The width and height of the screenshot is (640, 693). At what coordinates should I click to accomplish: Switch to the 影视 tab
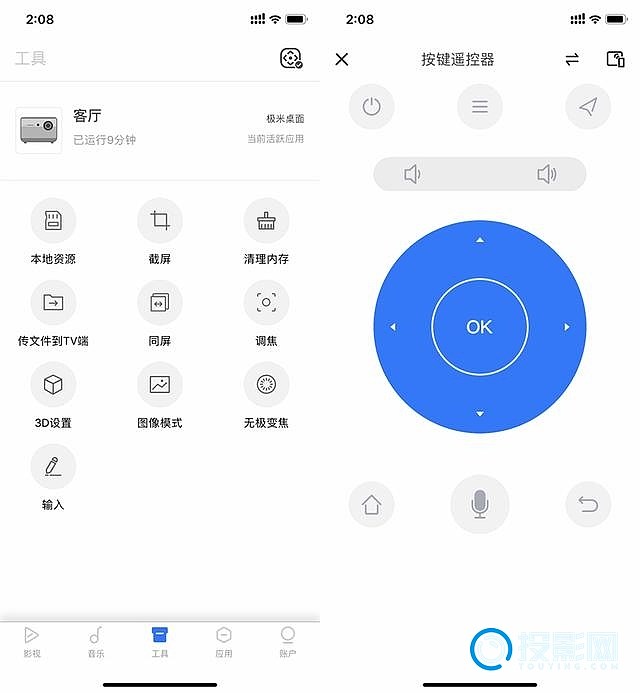pyautogui.click(x=32, y=641)
